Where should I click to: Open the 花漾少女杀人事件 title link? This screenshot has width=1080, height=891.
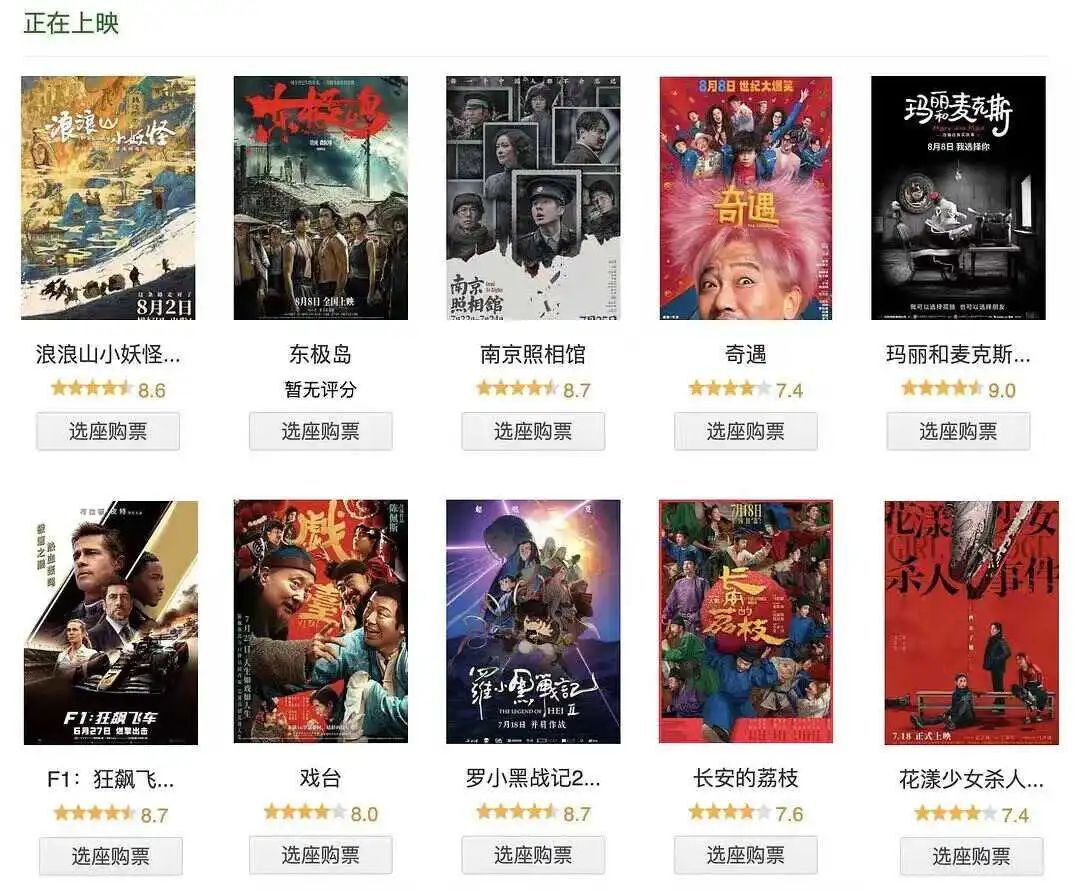click(971, 779)
